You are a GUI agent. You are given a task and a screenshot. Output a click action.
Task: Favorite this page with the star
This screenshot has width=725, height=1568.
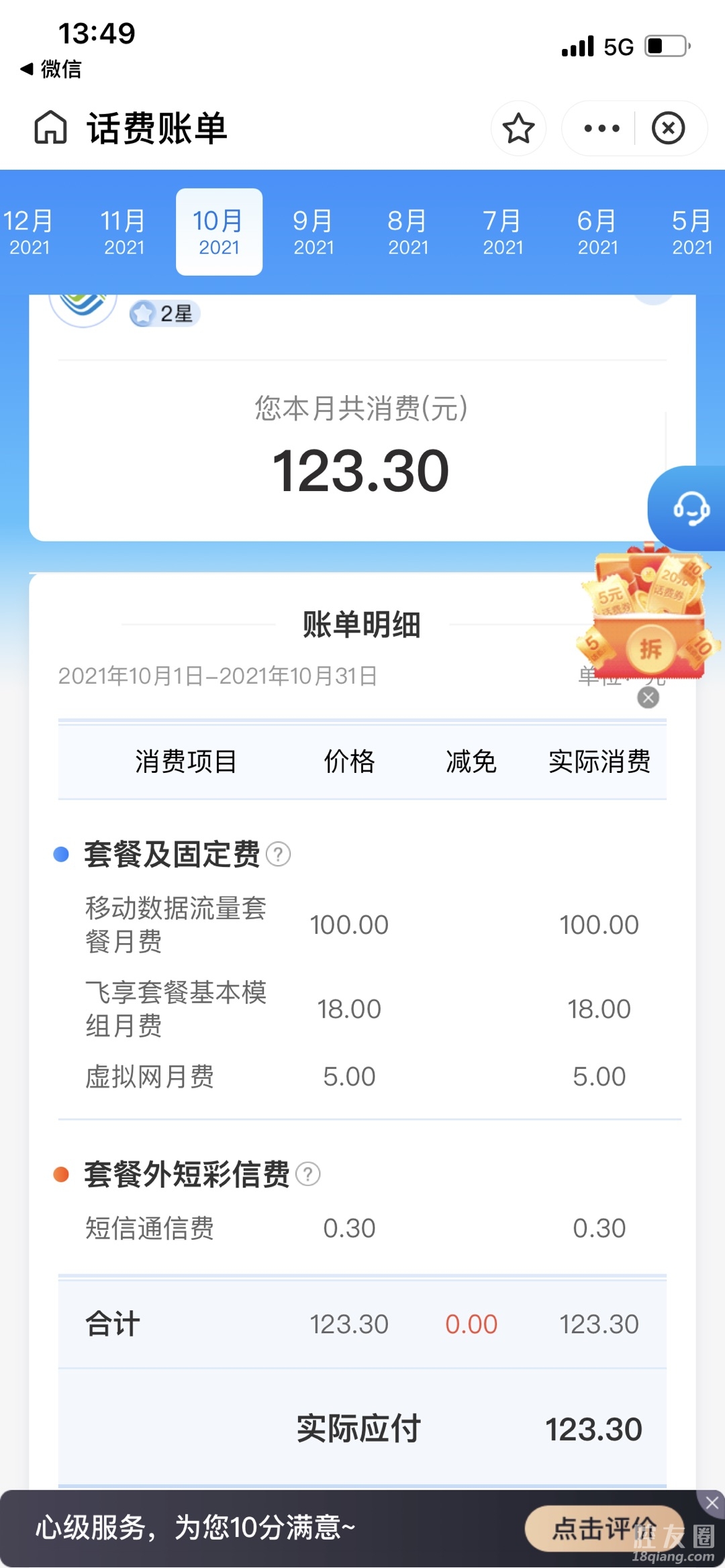pyautogui.click(x=518, y=128)
